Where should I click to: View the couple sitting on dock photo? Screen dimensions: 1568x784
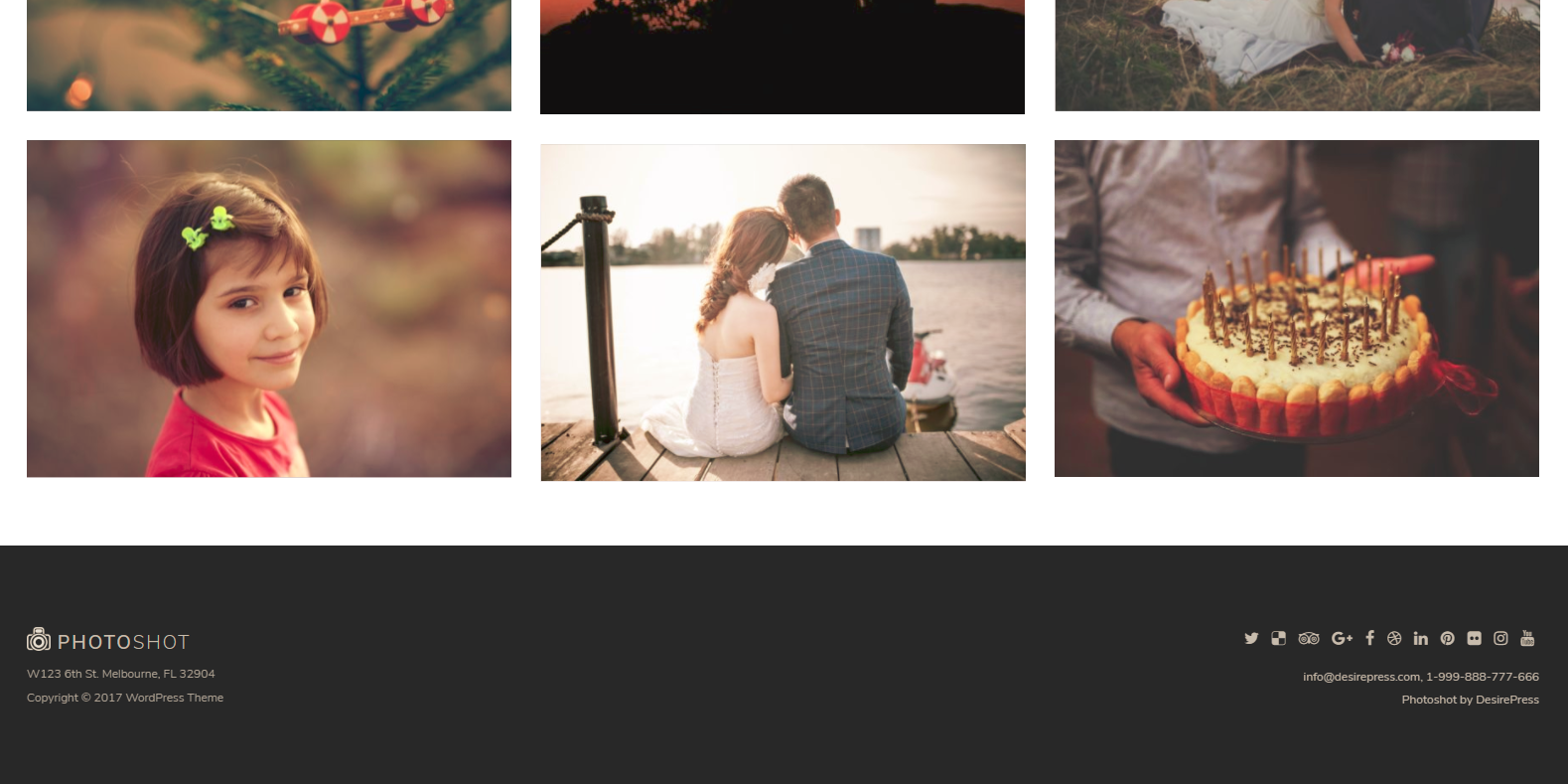pyautogui.click(x=783, y=312)
